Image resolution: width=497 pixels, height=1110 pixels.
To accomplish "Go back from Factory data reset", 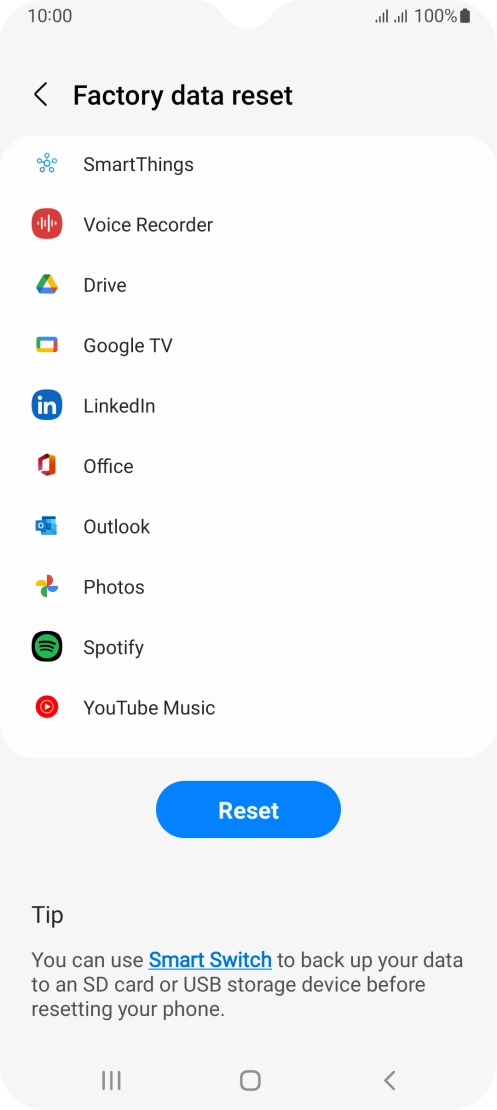I will point(41,95).
